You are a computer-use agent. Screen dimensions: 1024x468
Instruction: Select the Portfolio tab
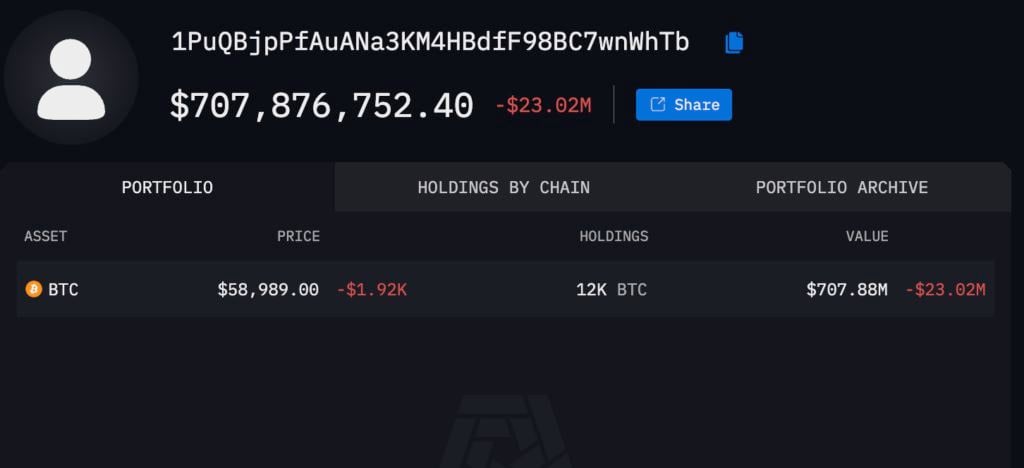coord(167,187)
